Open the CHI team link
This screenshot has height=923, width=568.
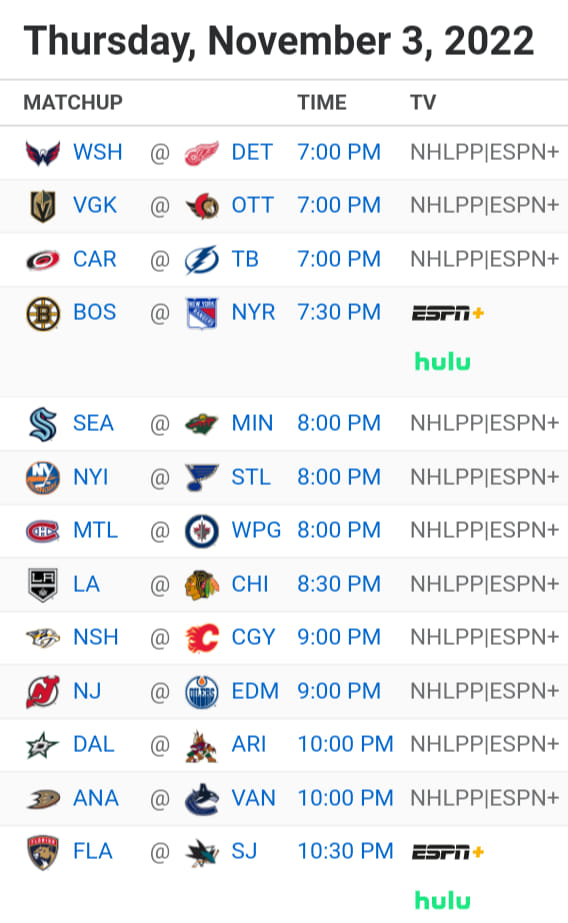tap(250, 584)
